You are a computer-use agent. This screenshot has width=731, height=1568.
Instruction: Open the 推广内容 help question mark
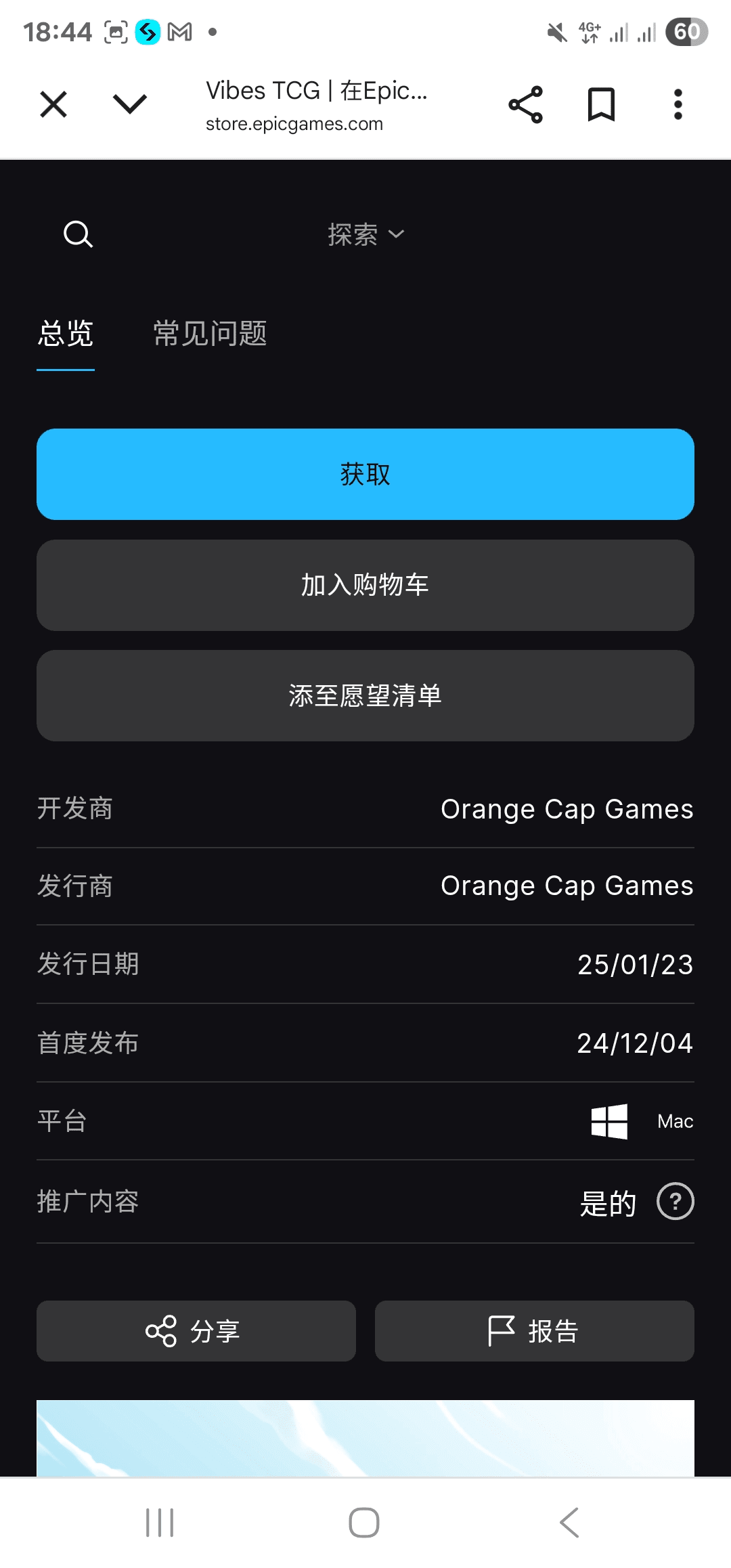(x=675, y=1202)
